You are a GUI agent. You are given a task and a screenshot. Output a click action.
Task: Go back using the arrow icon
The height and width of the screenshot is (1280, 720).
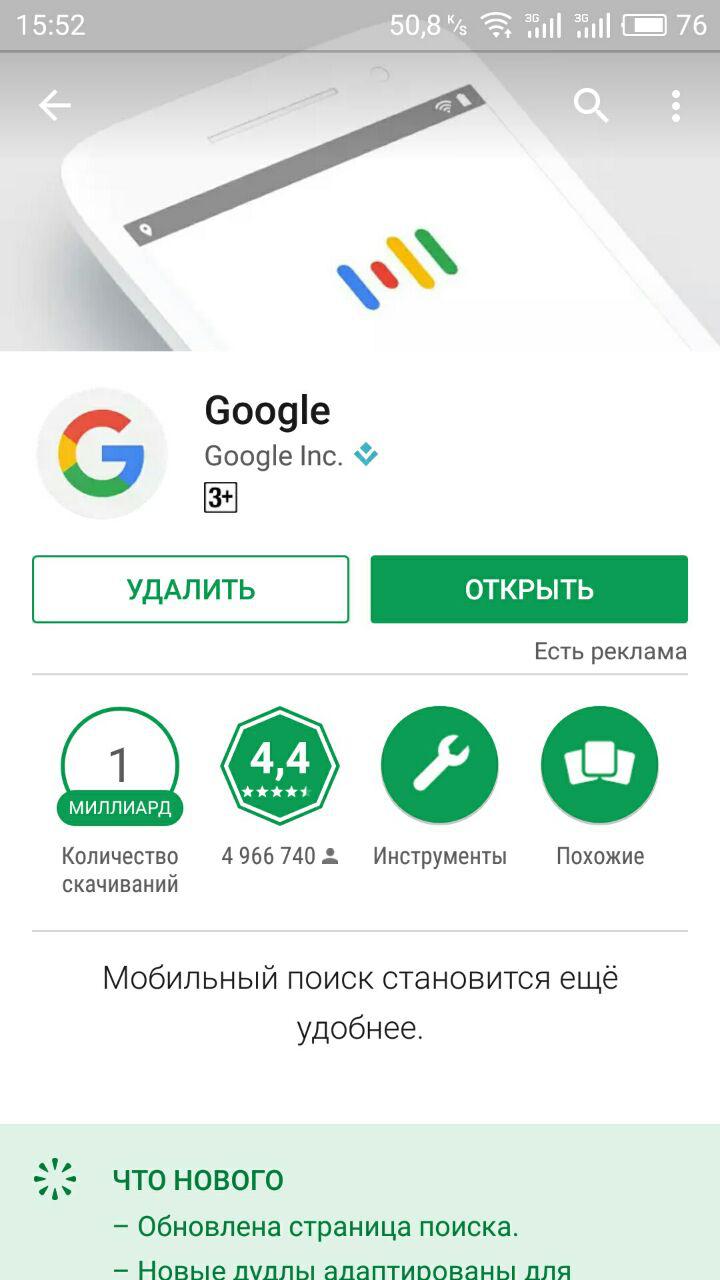click(54, 106)
